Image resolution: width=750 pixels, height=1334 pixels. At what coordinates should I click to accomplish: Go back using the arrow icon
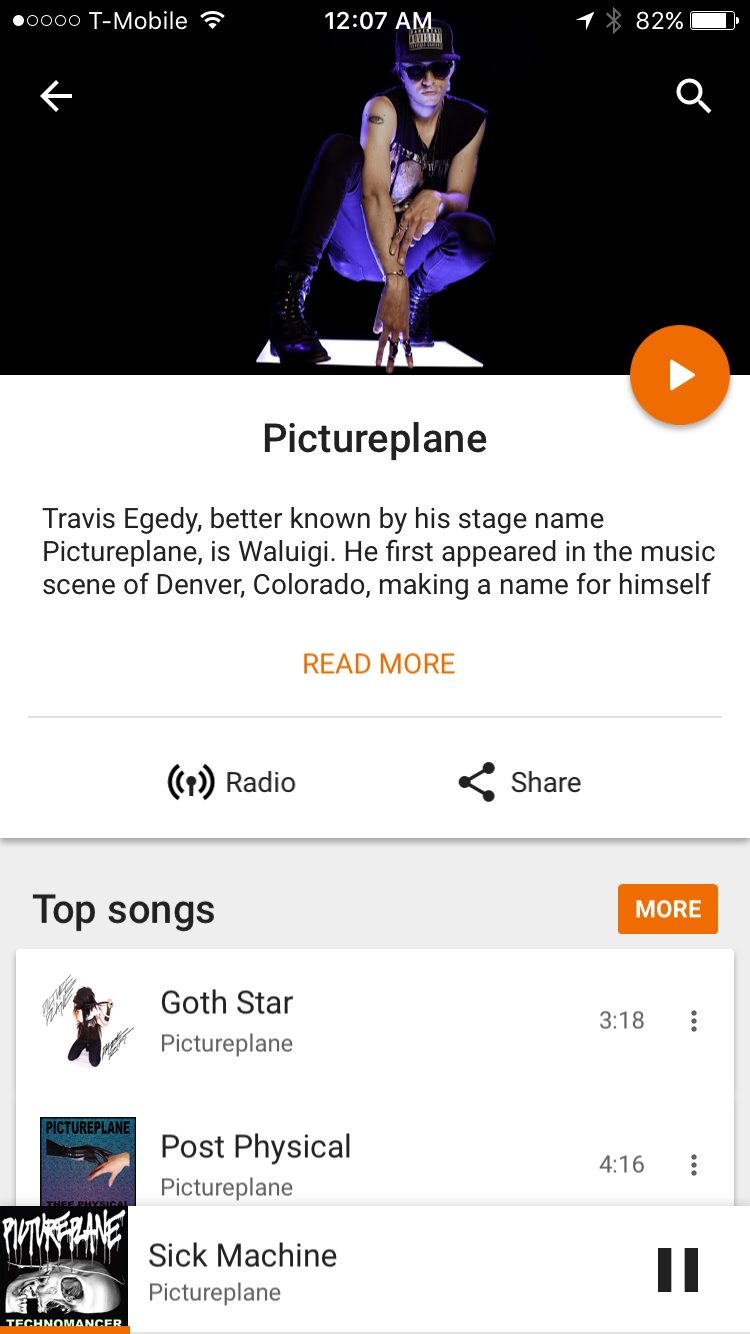56,96
